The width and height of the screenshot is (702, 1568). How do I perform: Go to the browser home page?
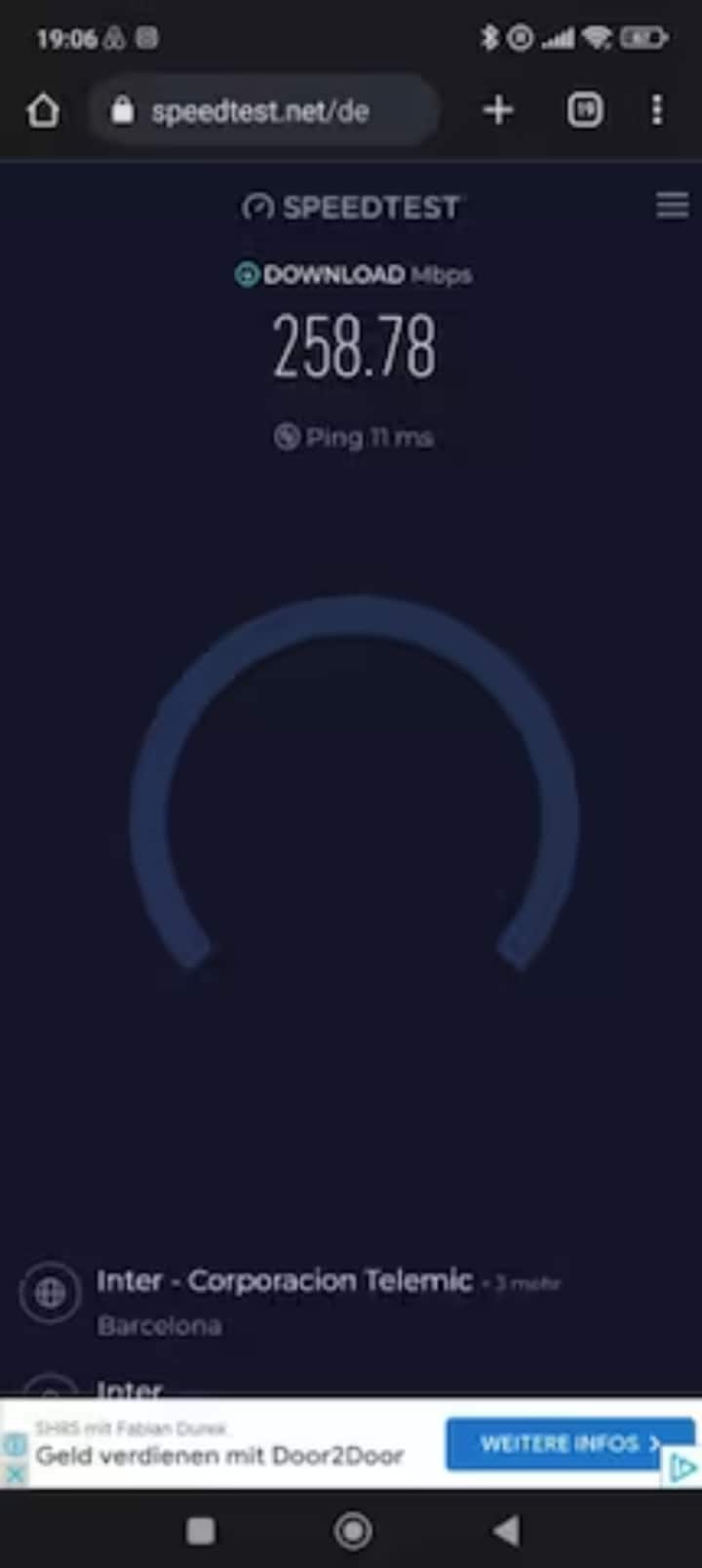(x=43, y=110)
